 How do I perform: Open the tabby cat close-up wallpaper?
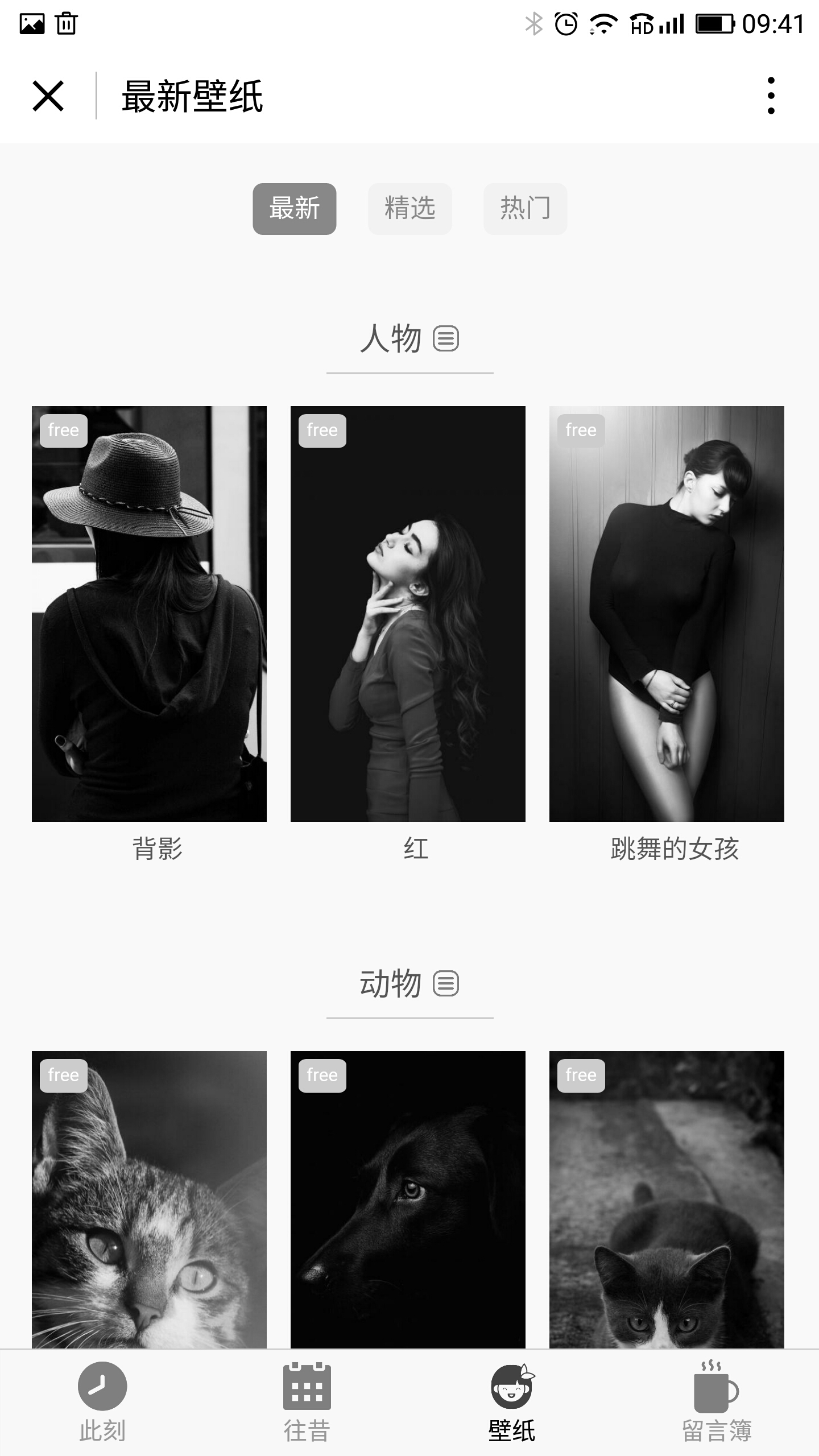pyautogui.click(x=149, y=1199)
